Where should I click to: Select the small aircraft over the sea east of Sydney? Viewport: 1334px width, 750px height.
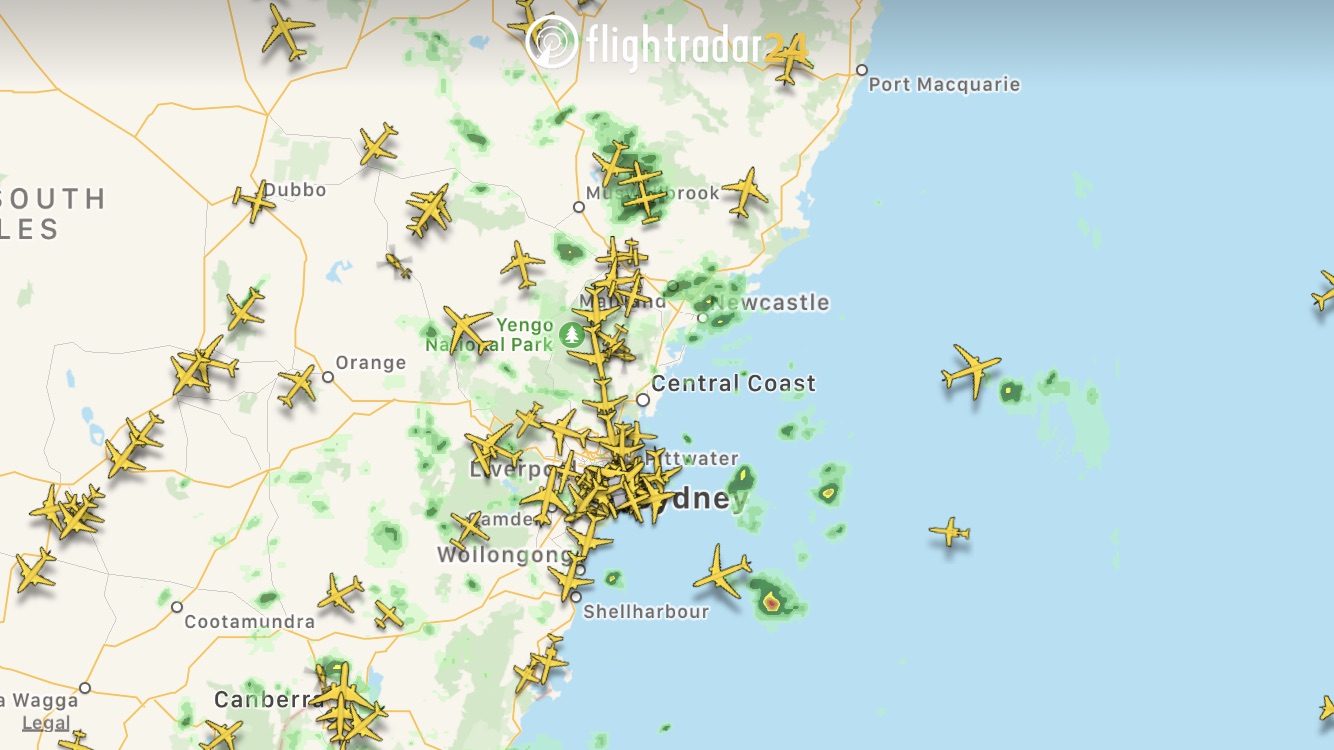[x=949, y=531]
